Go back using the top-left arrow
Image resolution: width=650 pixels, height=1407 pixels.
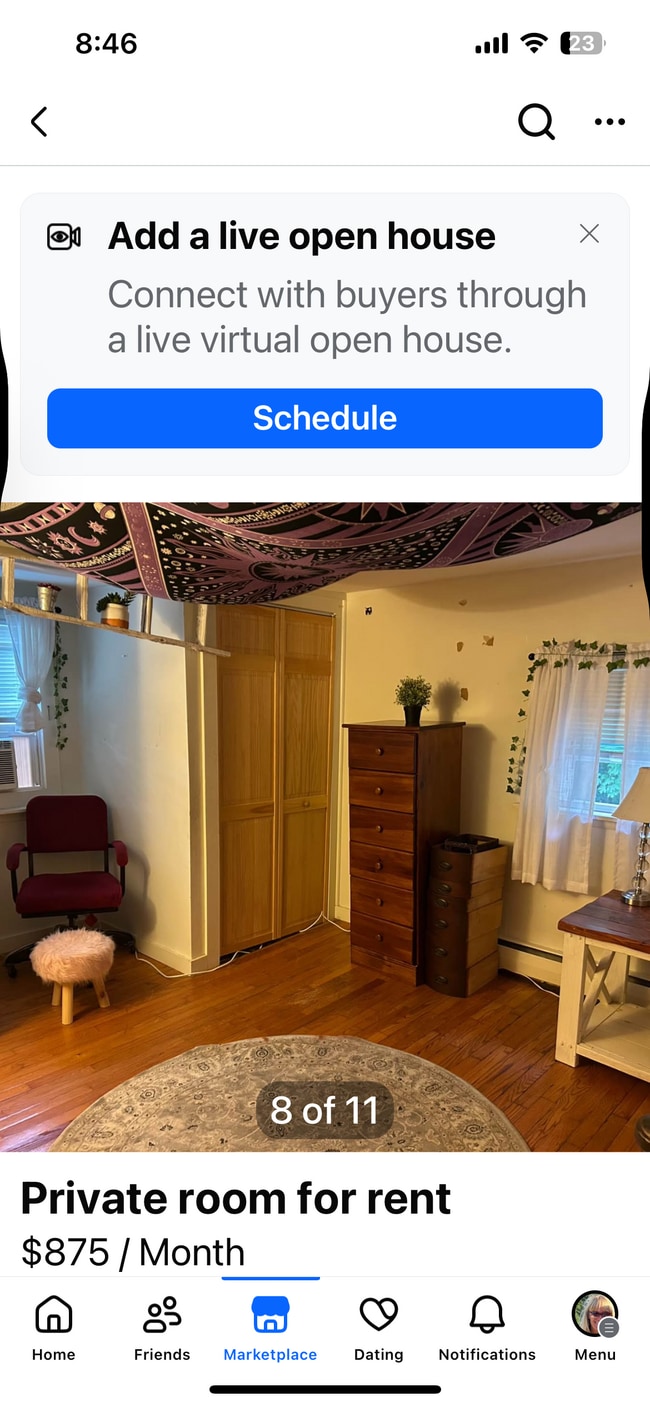(x=39, y=122)
